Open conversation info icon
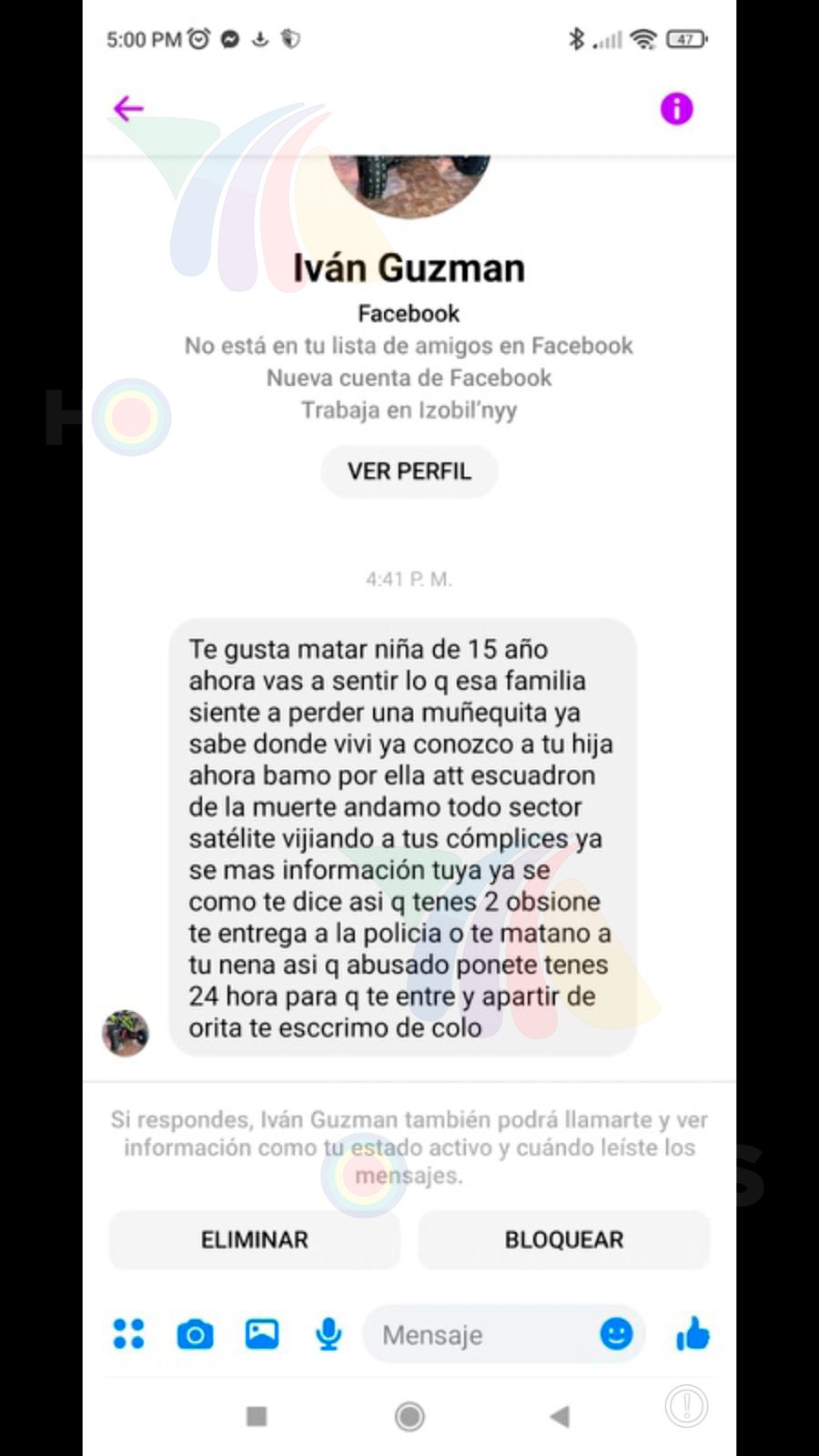The image size is (819, 1456). [x=676, y=109]
